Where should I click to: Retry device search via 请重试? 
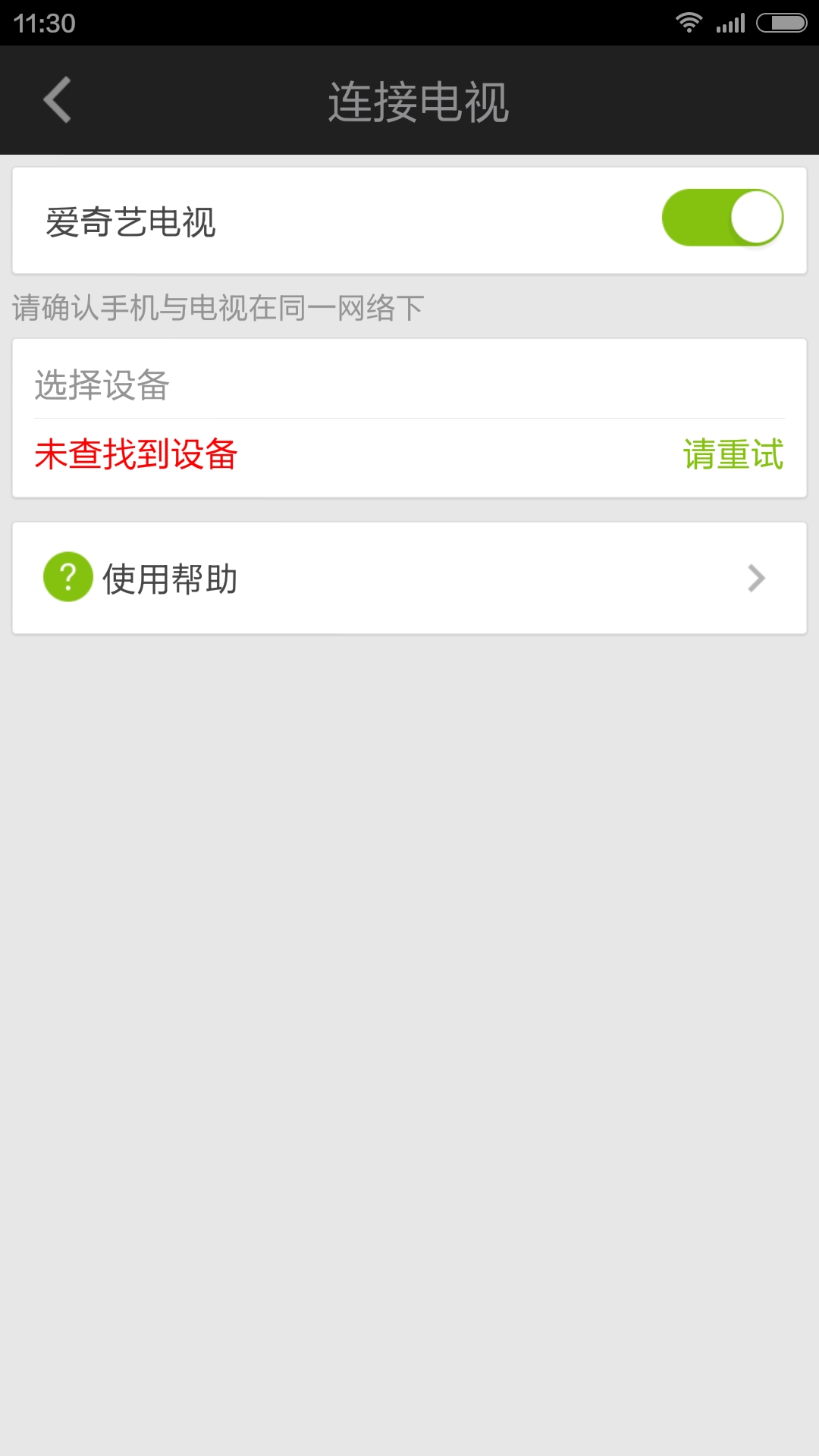tap(733, 455)
